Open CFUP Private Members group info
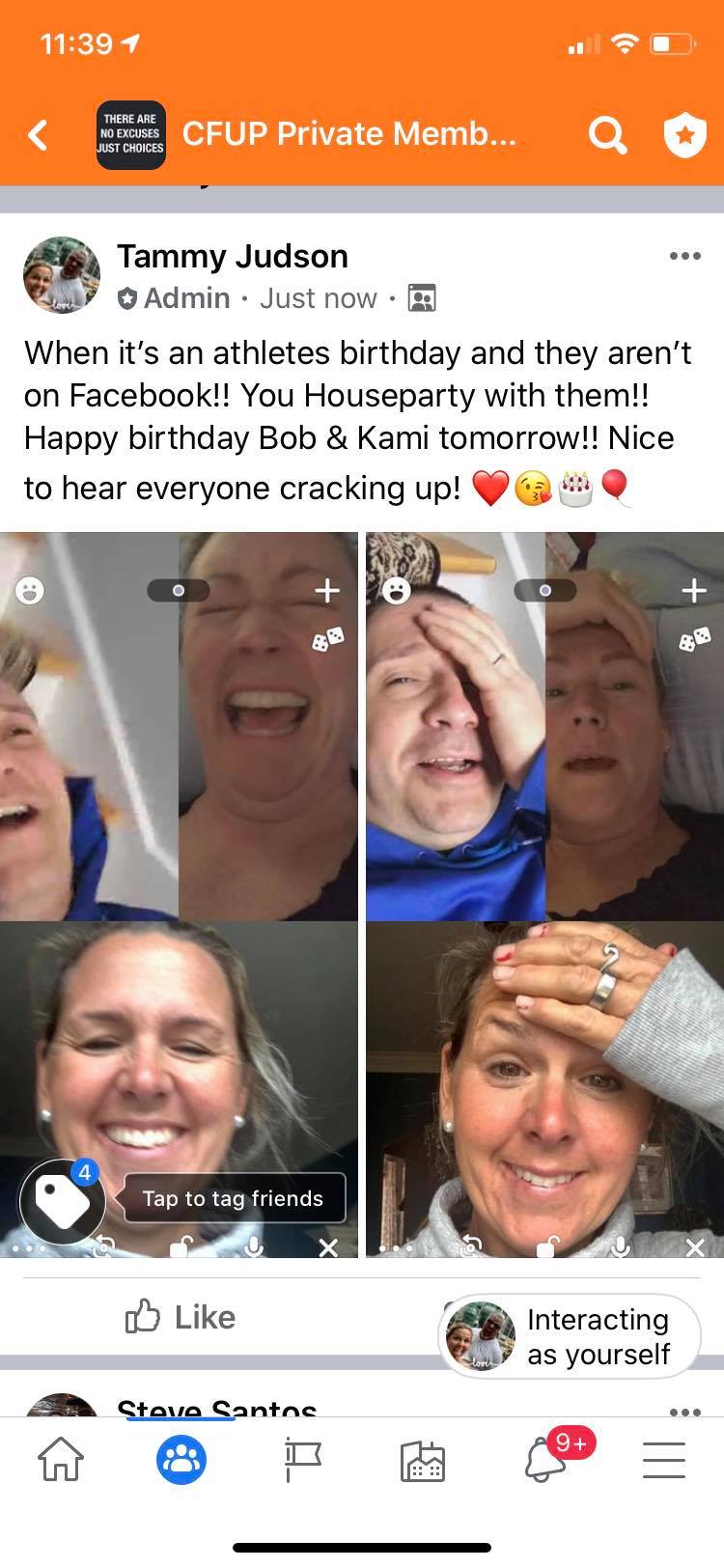Screen dimensions: 724x1568 (x=348, y=134)
